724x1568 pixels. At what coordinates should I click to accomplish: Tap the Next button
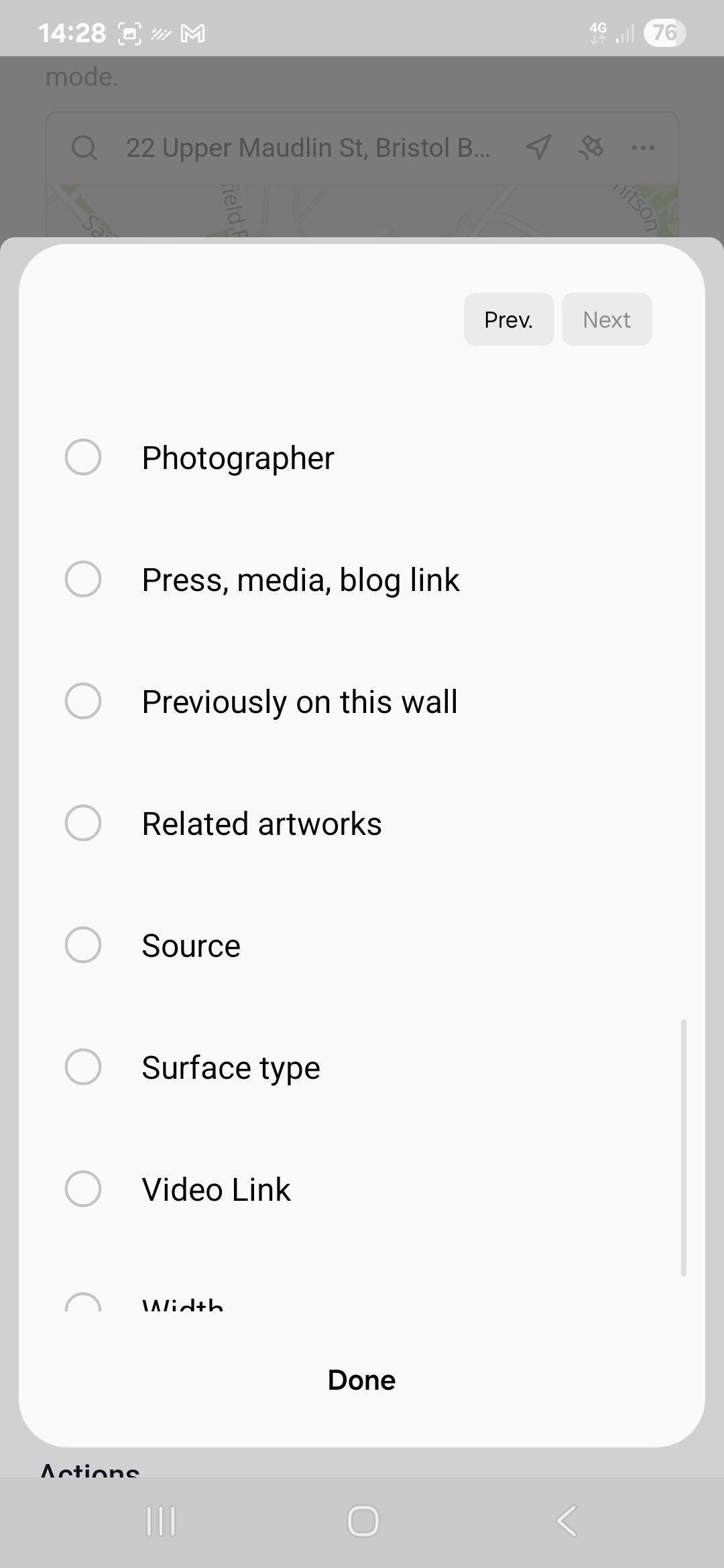607,320
